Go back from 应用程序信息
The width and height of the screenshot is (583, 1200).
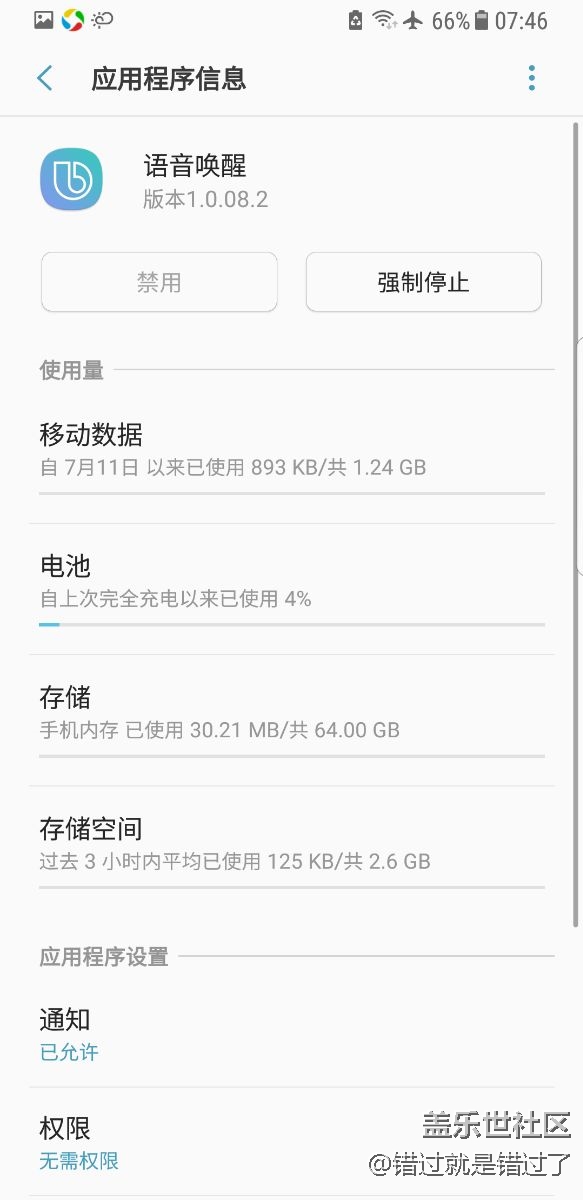45,79
